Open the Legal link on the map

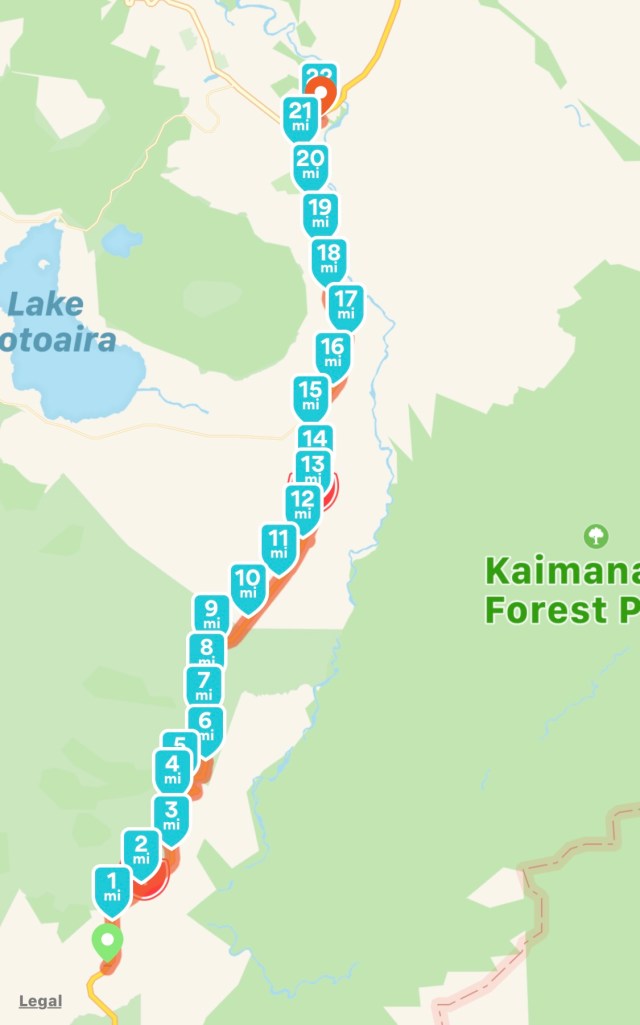(40, 1001)
